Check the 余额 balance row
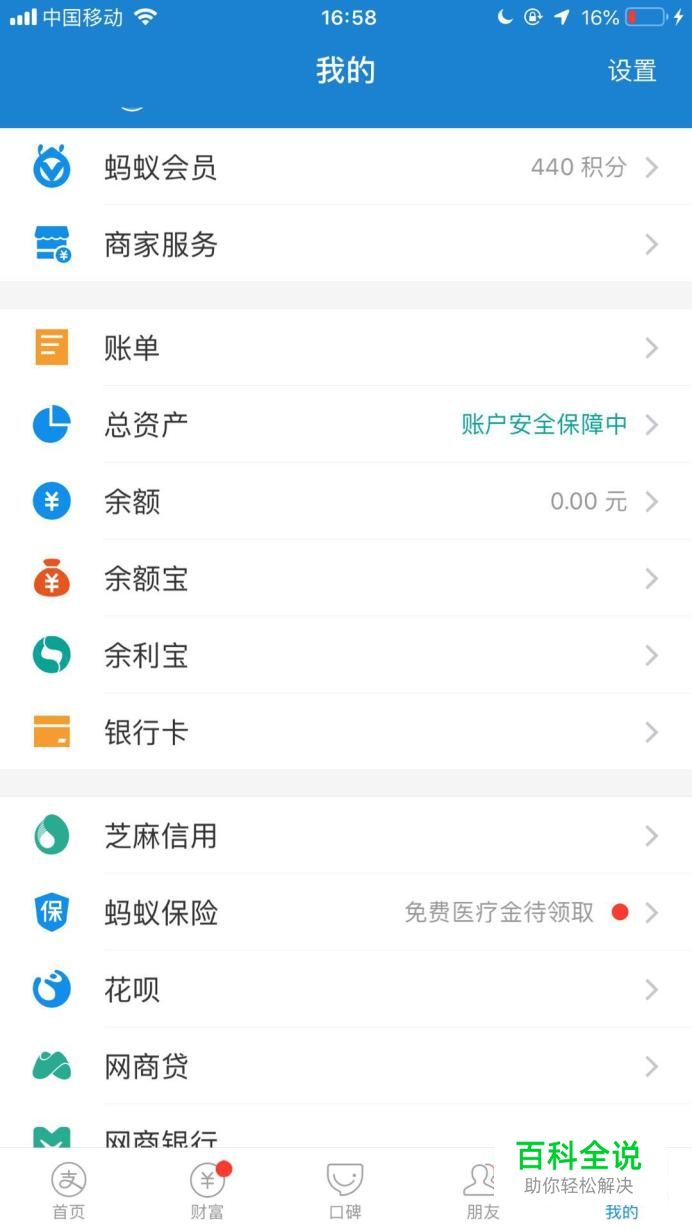Image resolution: width=692 pixels, height=1230 pixels. (x=346, y=502)
